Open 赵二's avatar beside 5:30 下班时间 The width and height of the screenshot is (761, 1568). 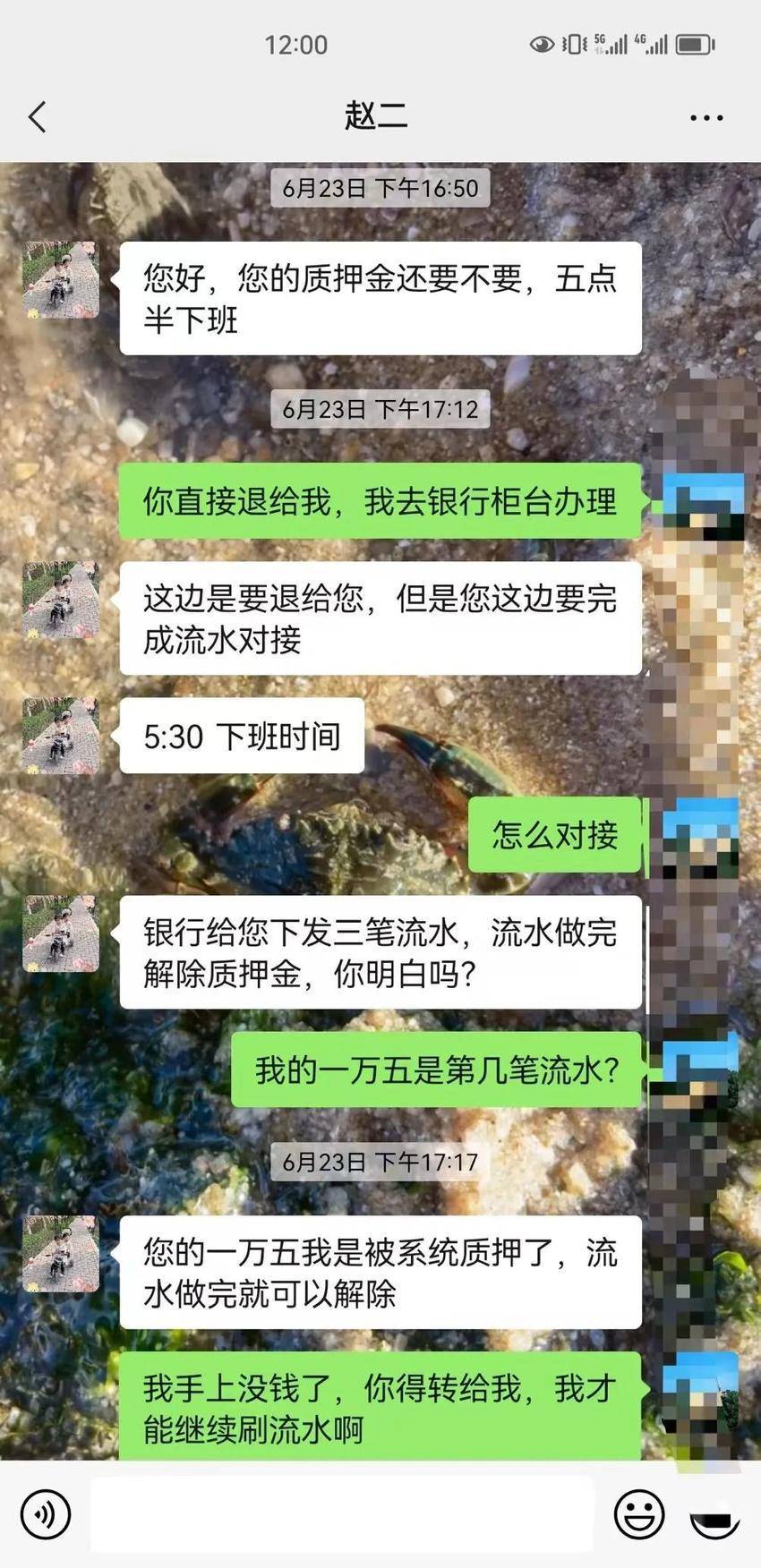(x=61, y=736)
